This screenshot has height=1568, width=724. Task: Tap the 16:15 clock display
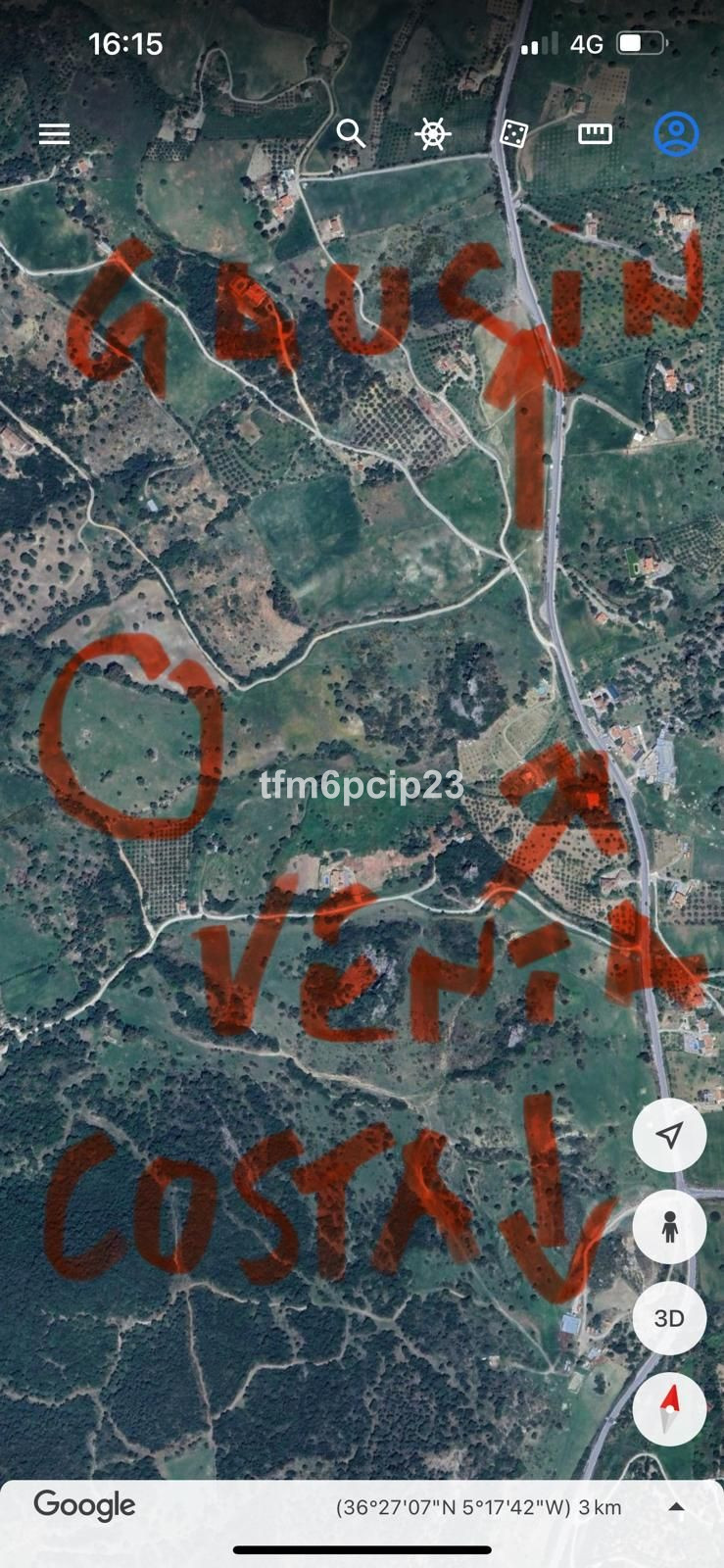pyautogui.click(x=128, y=42)
